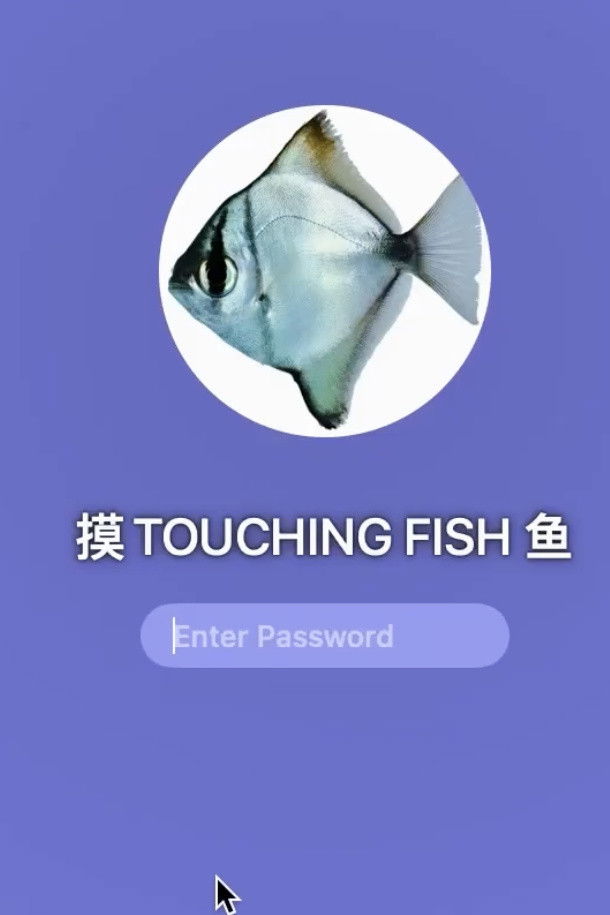Viewport: 610px width, 915px height.
Task: Tap the Enter Password field
Action: pyautogui.click(x=324, y=636)
